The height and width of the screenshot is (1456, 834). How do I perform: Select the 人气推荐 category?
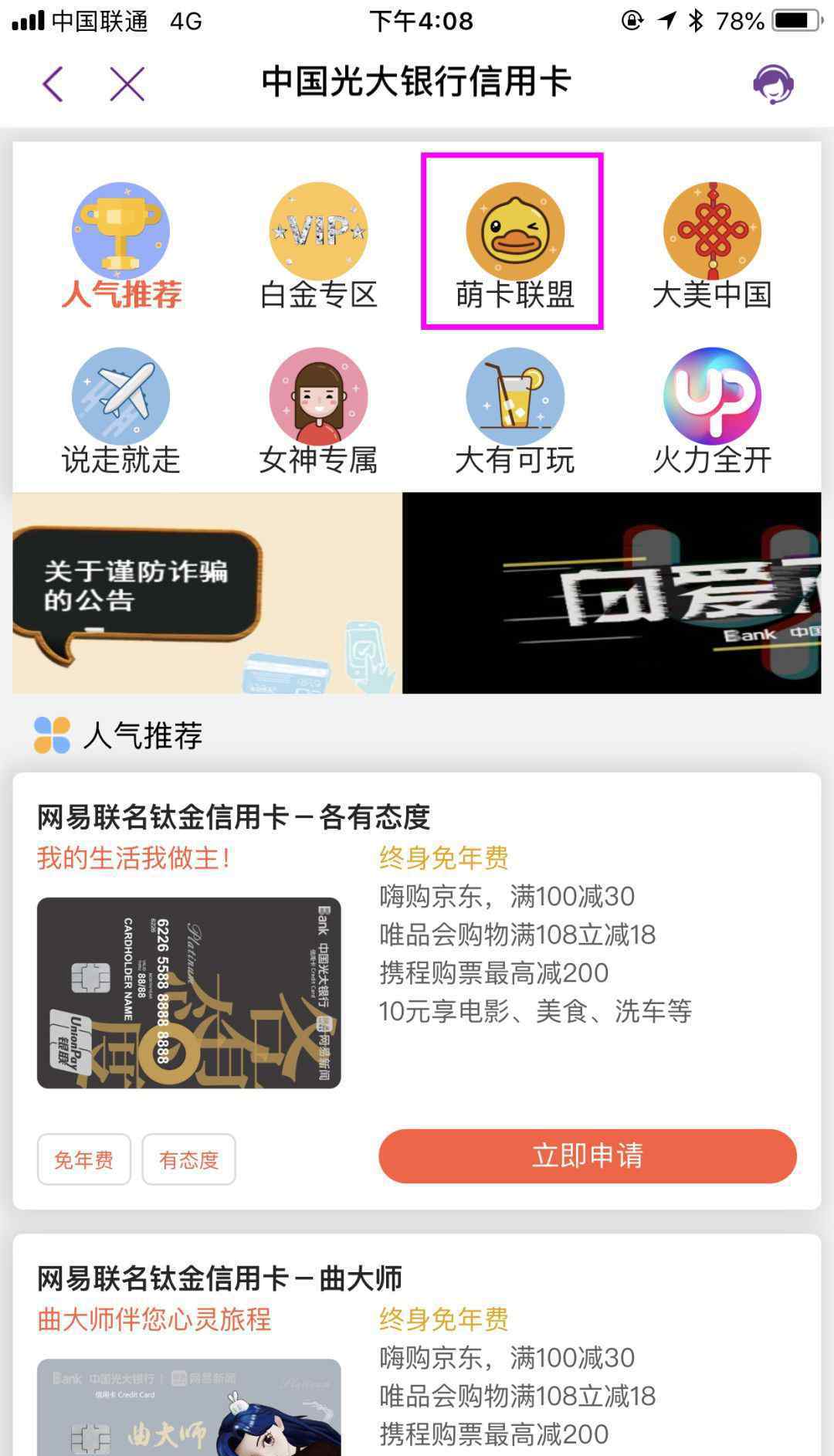121,246
